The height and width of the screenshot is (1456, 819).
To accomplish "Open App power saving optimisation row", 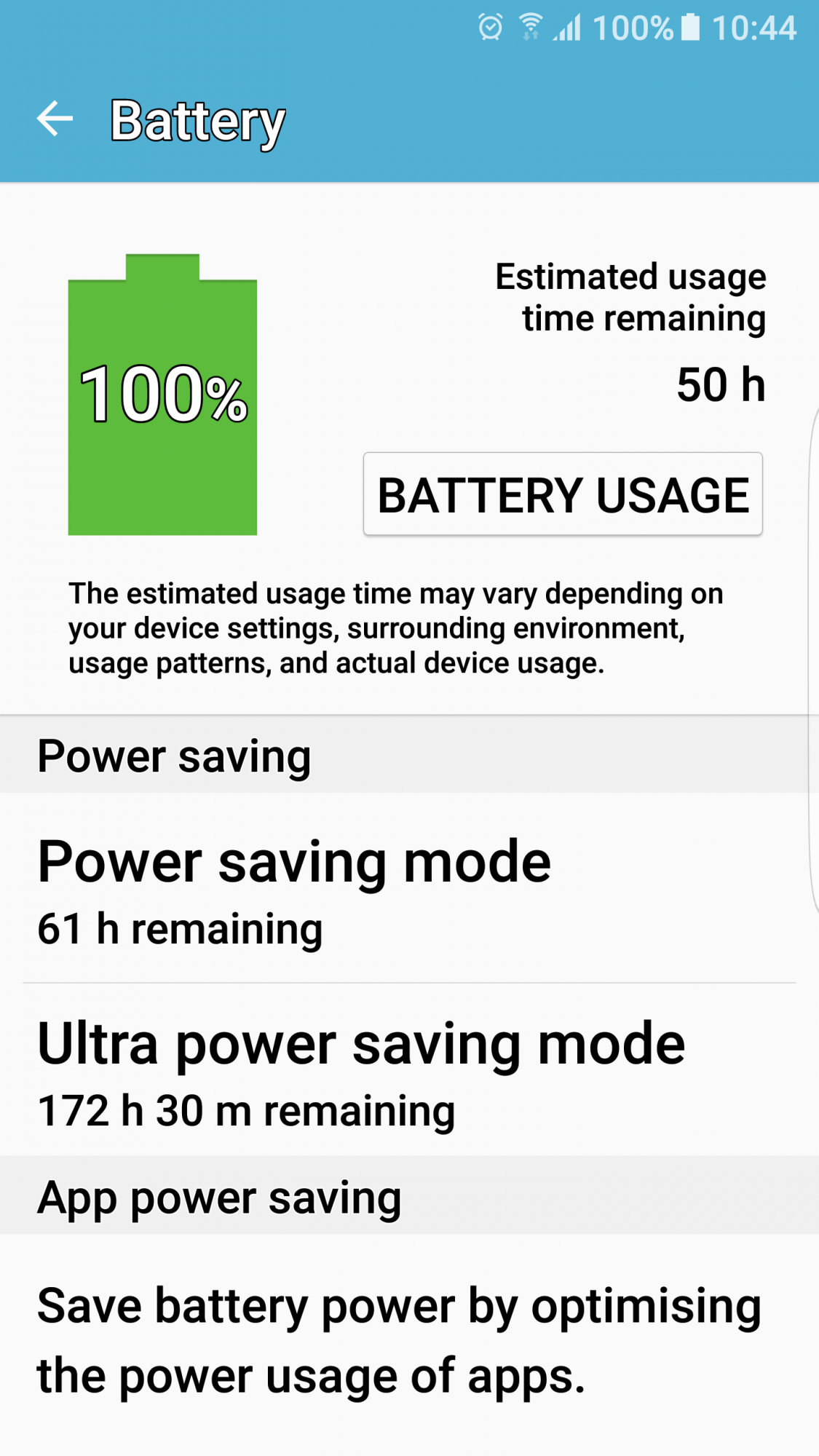I will click(x=409, y=1341).
